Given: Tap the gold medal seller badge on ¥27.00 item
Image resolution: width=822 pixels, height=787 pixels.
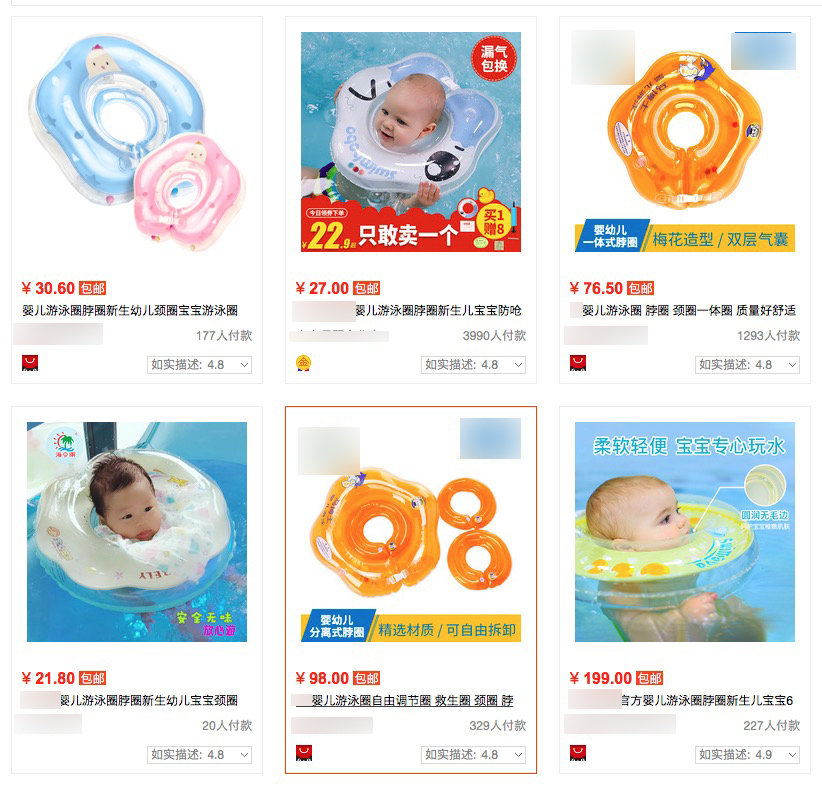Looking at the screenshot, I should (x=303, y=363).
